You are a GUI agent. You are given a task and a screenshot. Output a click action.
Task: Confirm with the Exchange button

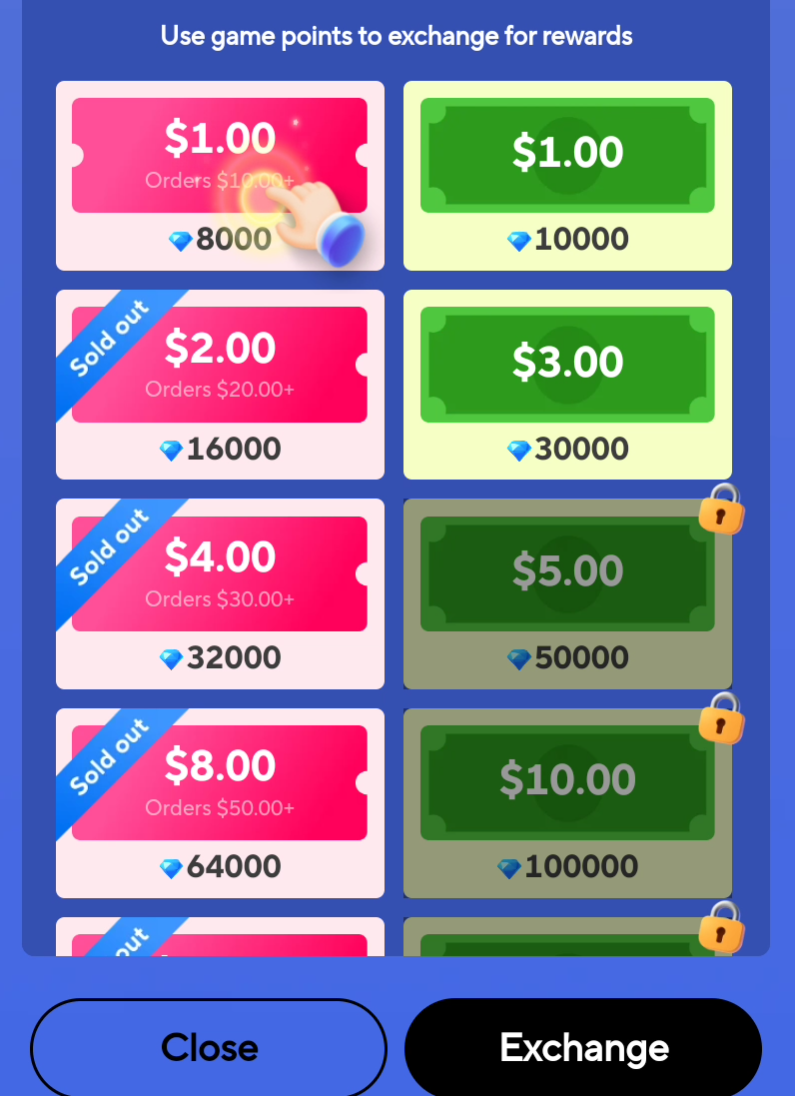pyautogui.click(x=583, y=1047)
